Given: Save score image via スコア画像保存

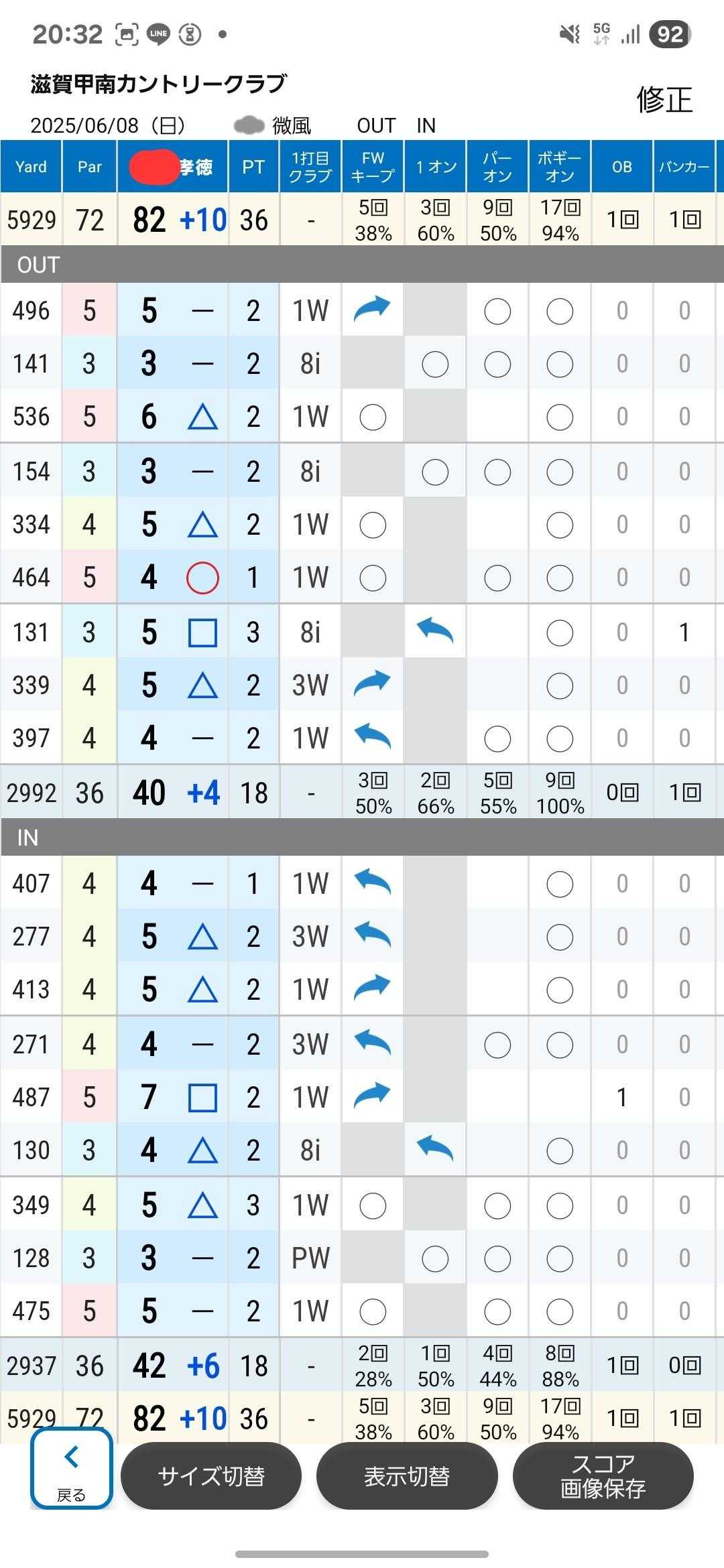Looking at the screenshot, I should coord(603,1476).
